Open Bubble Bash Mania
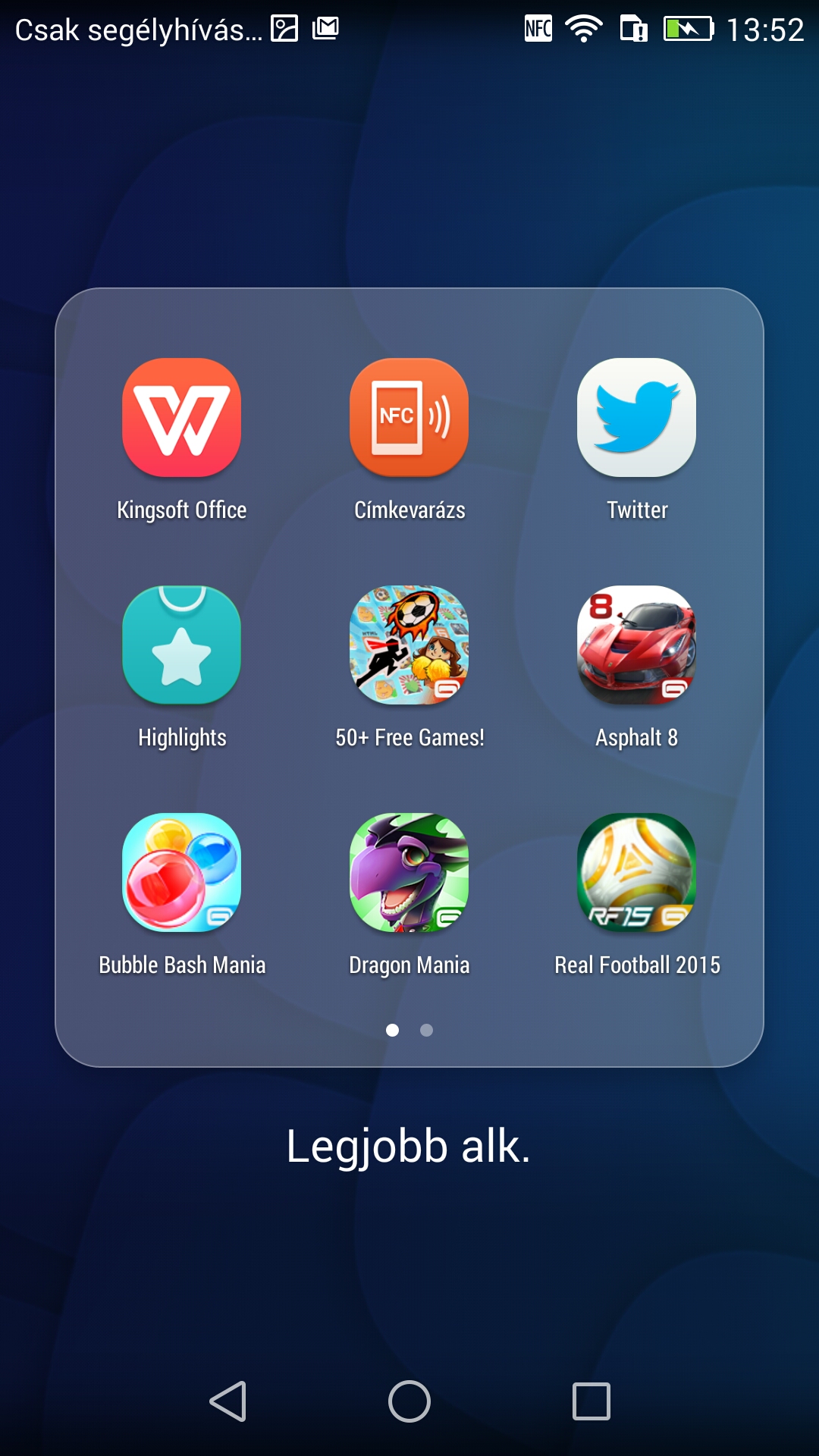 coord(182,873)
